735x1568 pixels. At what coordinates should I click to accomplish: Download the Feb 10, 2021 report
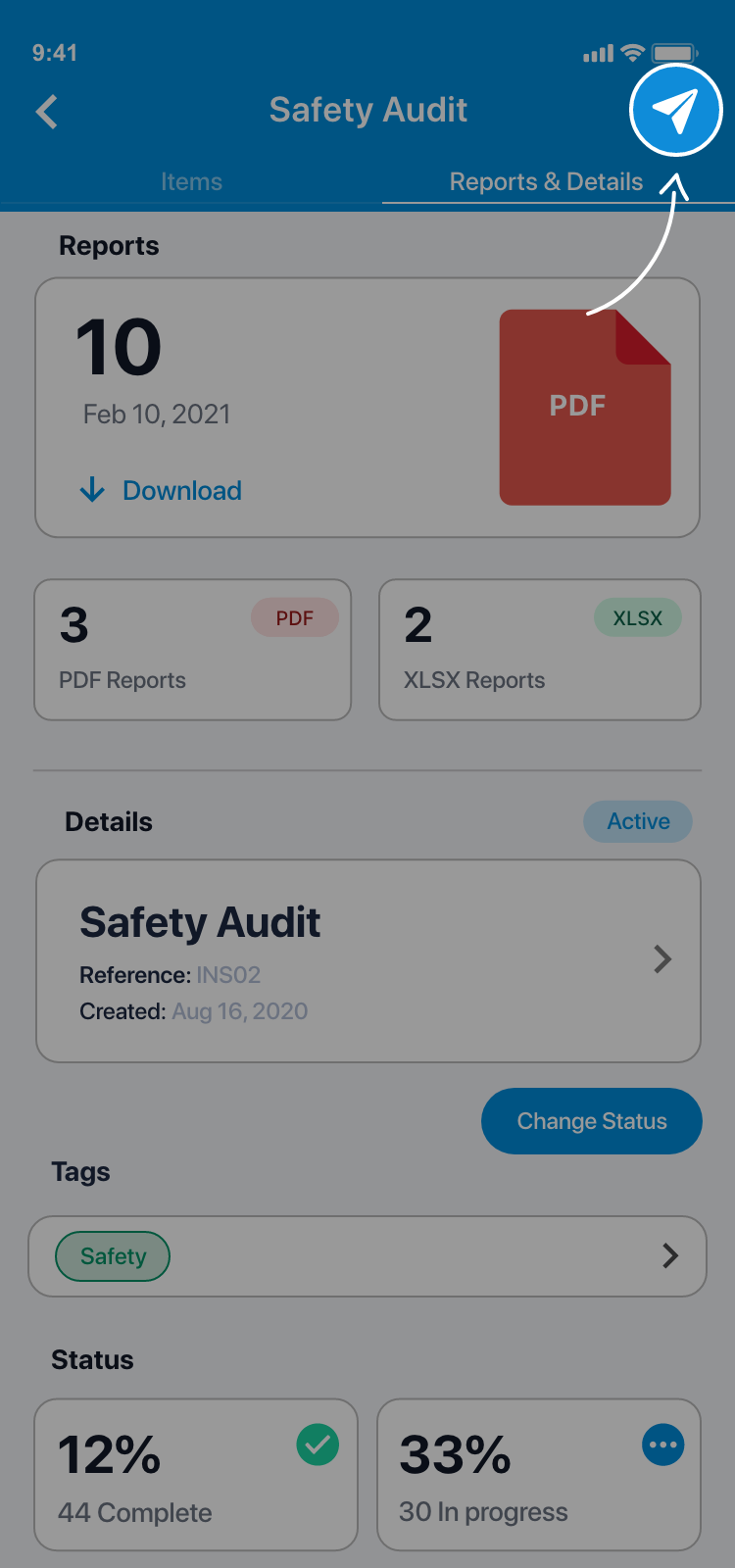click(163, 490)
